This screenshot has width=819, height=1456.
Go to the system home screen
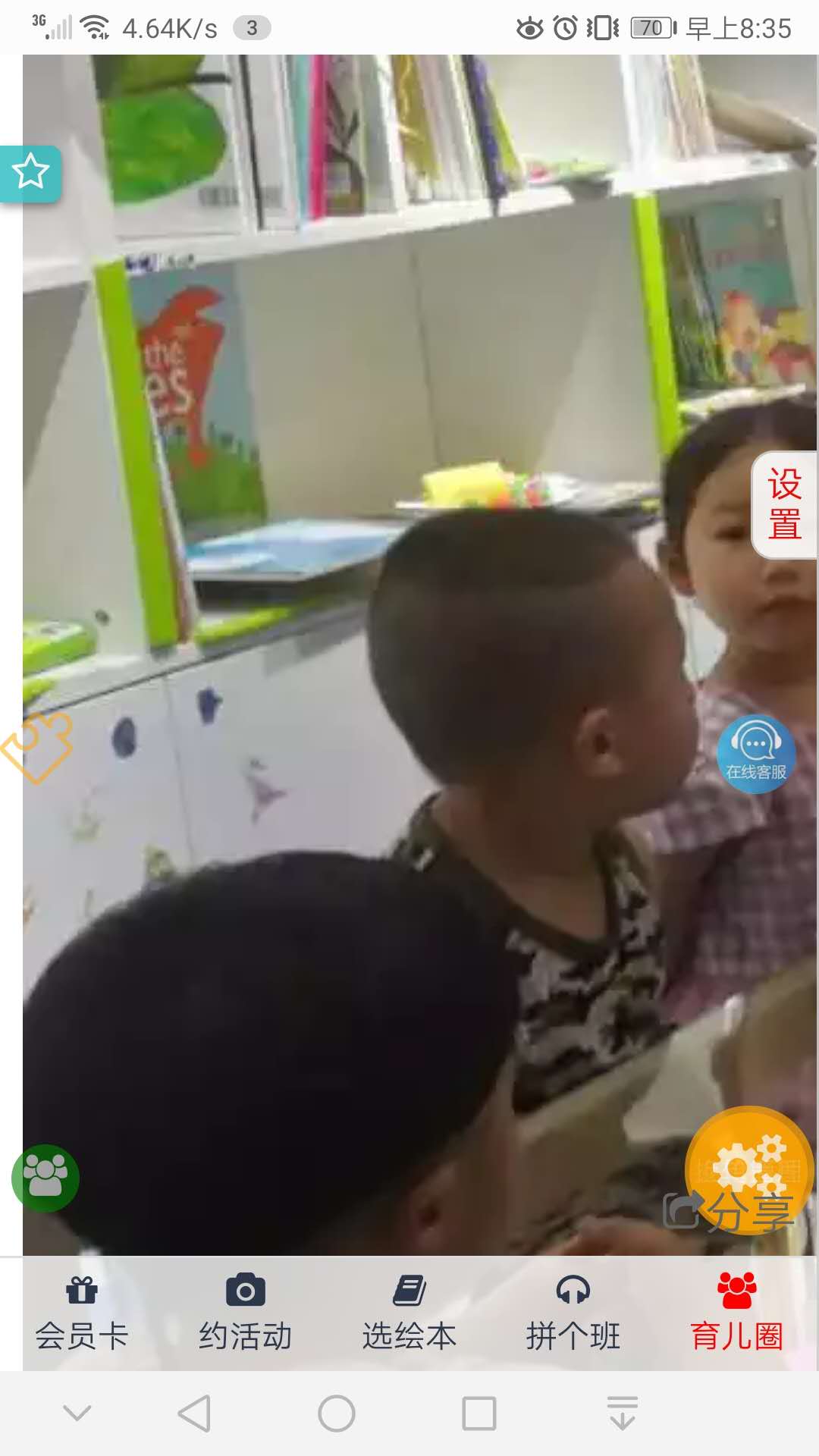tap(337, 1414)
